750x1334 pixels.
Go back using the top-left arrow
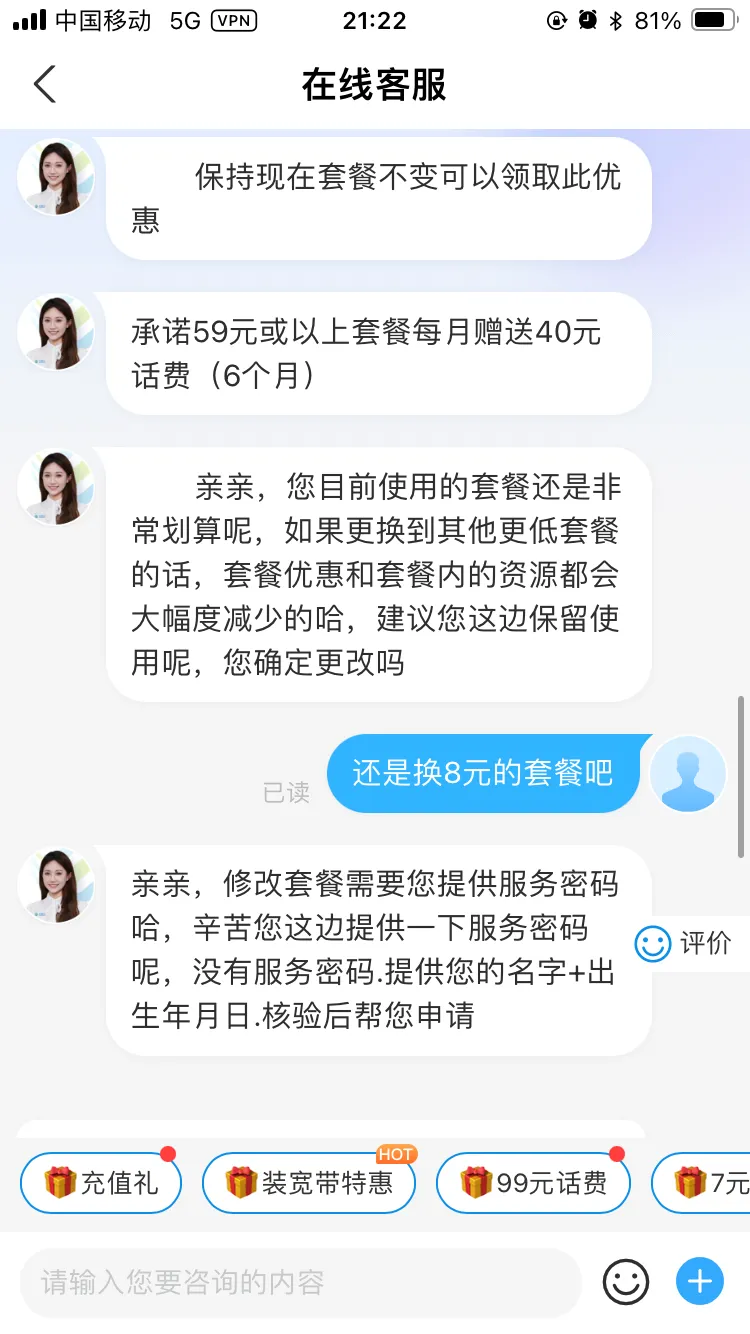(45, 85)
